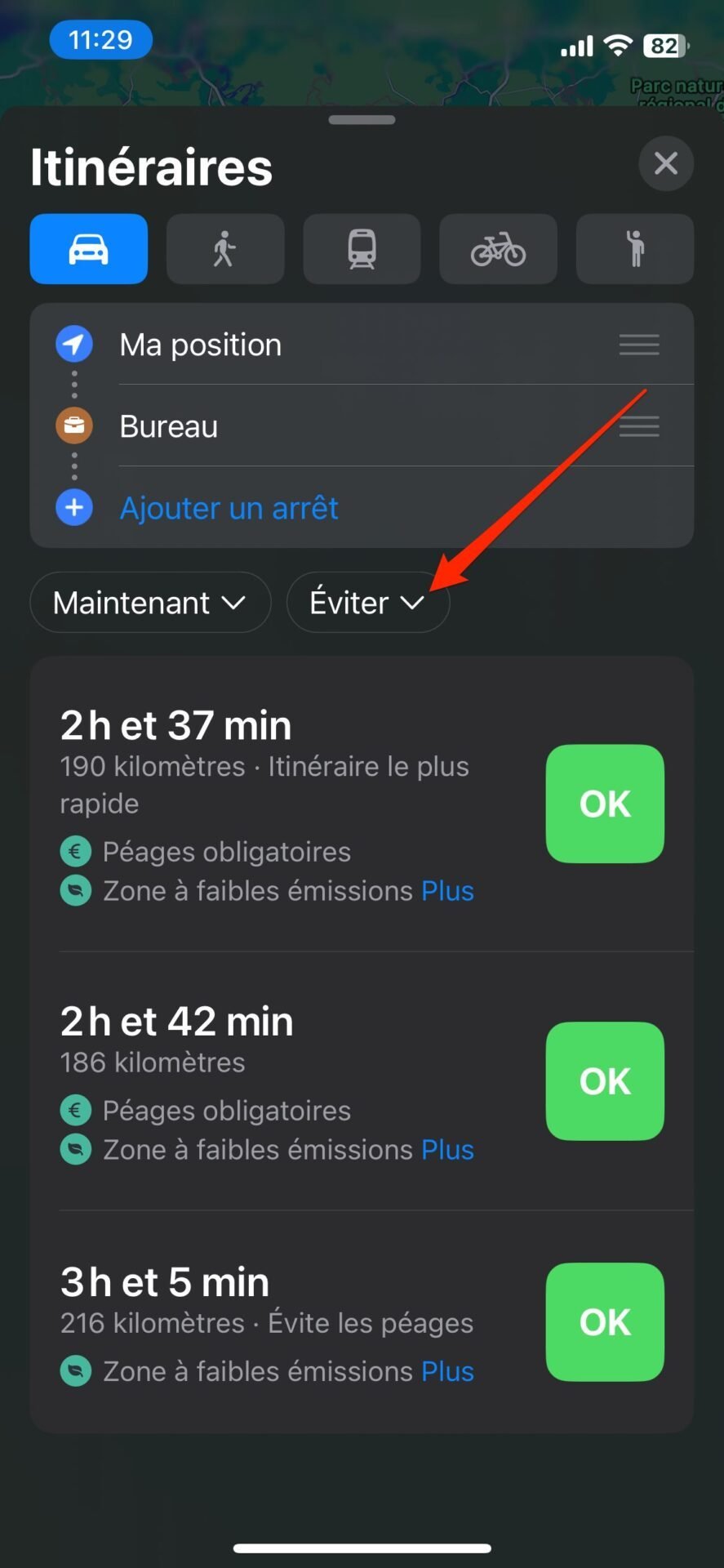Viewport: 724px width, 1568px height.
Task: Open the Maintenant departure time dropdown
Action: click(x=150, y=603)
